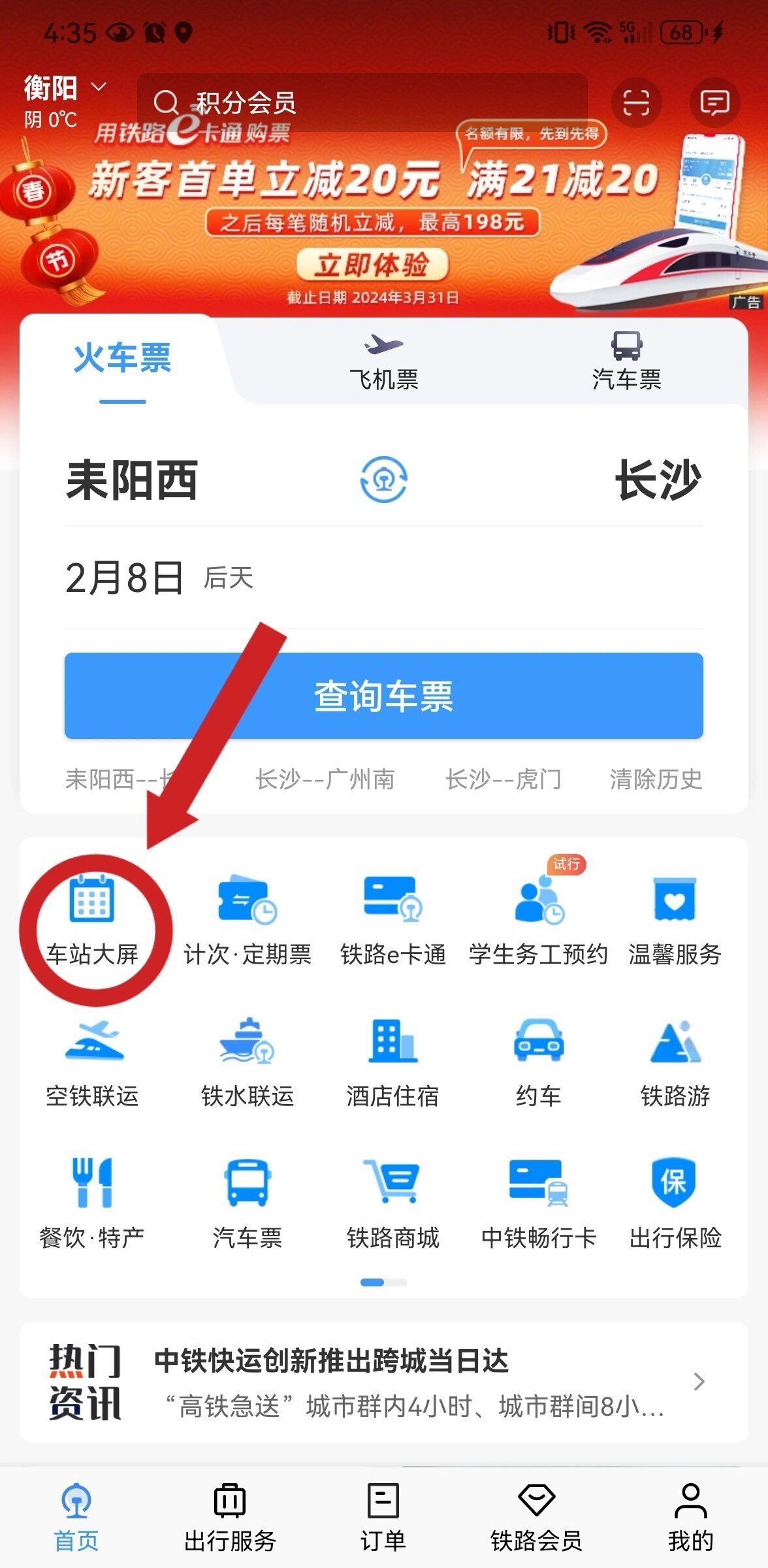The width and height of the screenshot is (768, 1568).
Task: Open the 热门资讯 news about 中铁快运
Action: (x=384, y=1382)
